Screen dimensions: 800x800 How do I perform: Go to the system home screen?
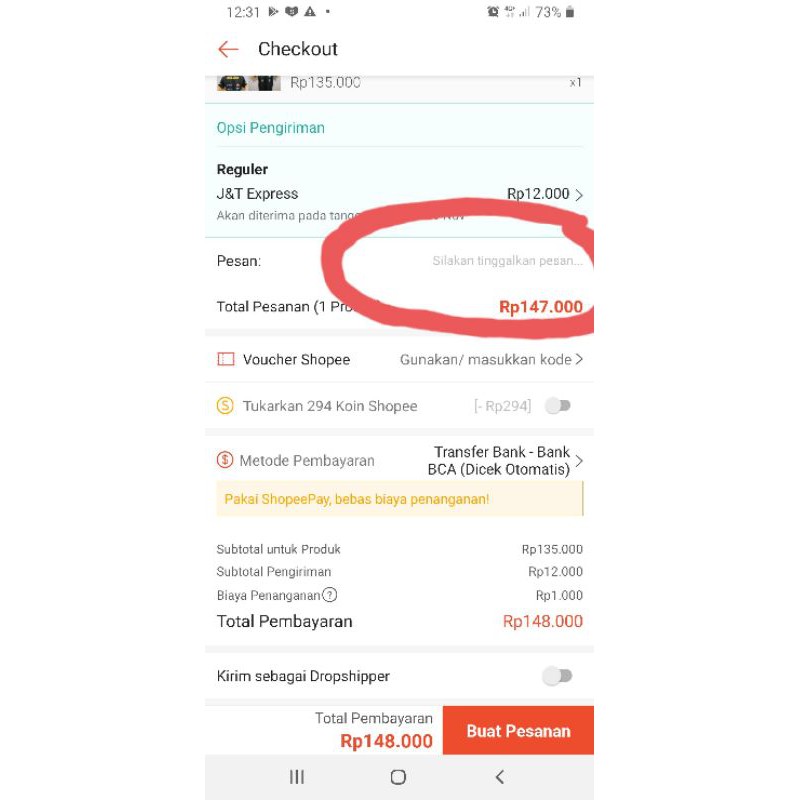(x=398, y=777)
